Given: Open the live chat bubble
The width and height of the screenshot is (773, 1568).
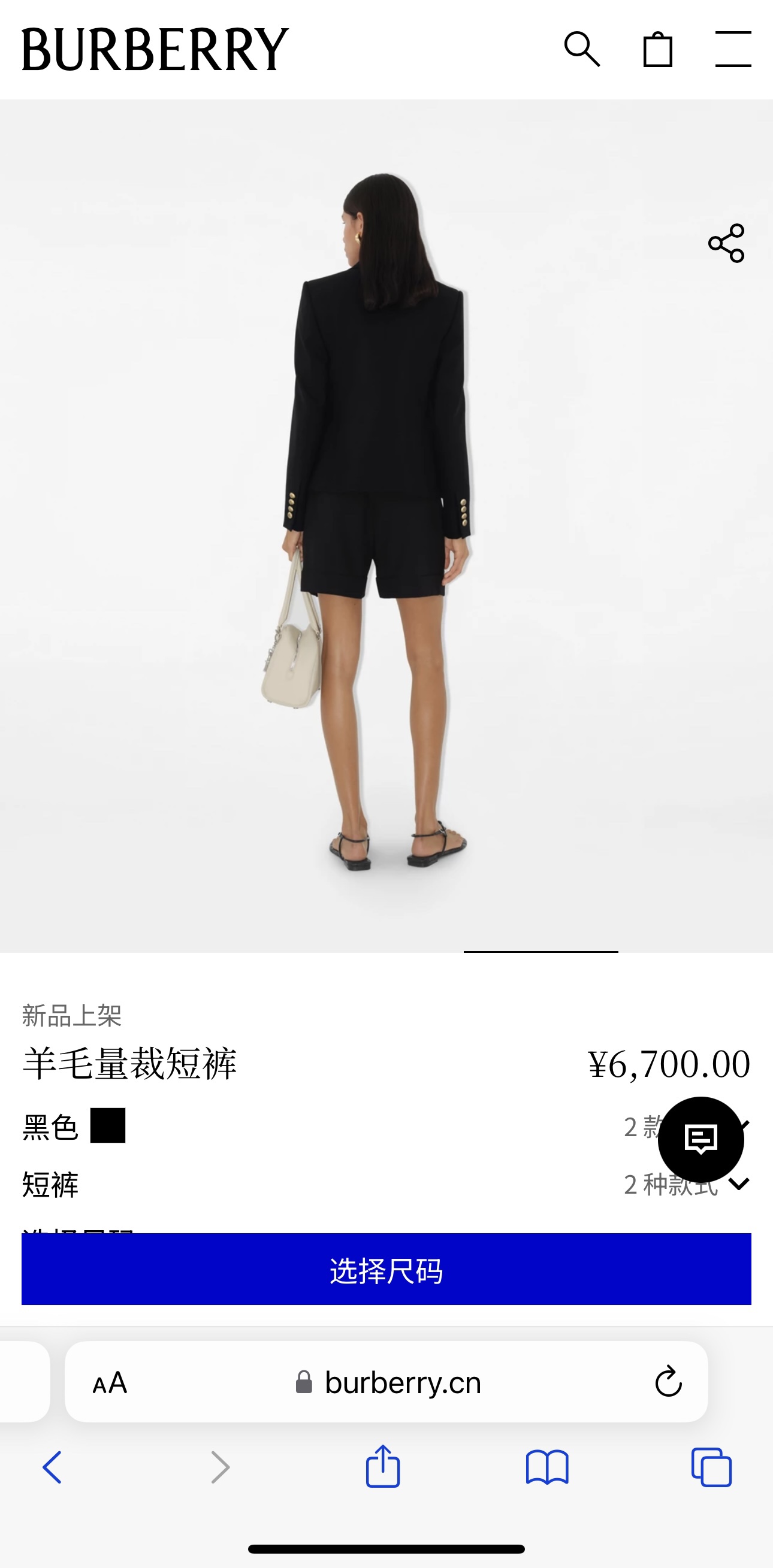Looking at the screenshot, I should click(700, 1139).
